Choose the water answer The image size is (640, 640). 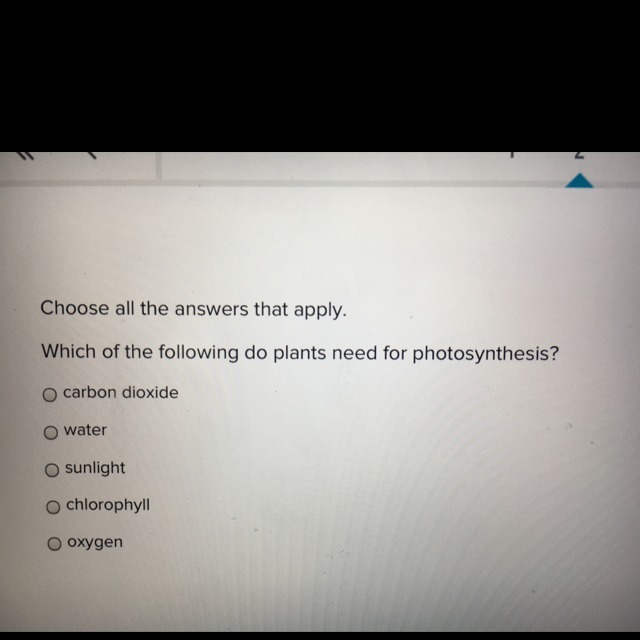pyautogui.click(x=50, y=433)
